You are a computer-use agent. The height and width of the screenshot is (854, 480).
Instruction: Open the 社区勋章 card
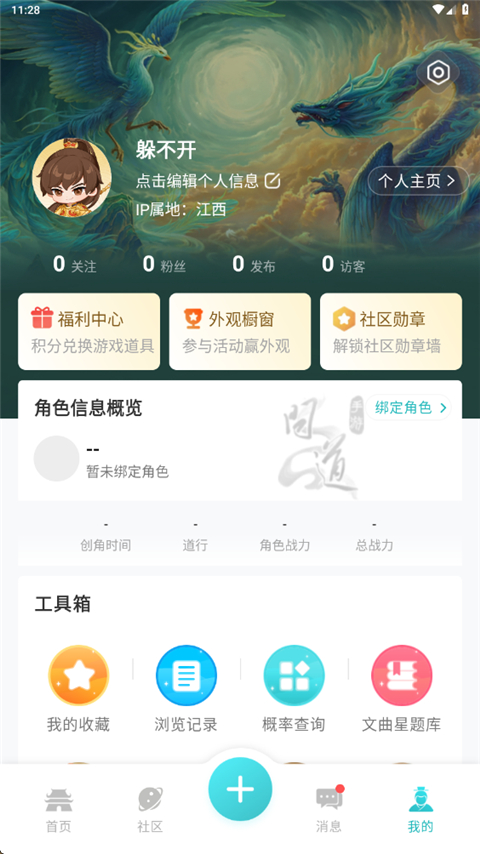(x=391, y=332)
